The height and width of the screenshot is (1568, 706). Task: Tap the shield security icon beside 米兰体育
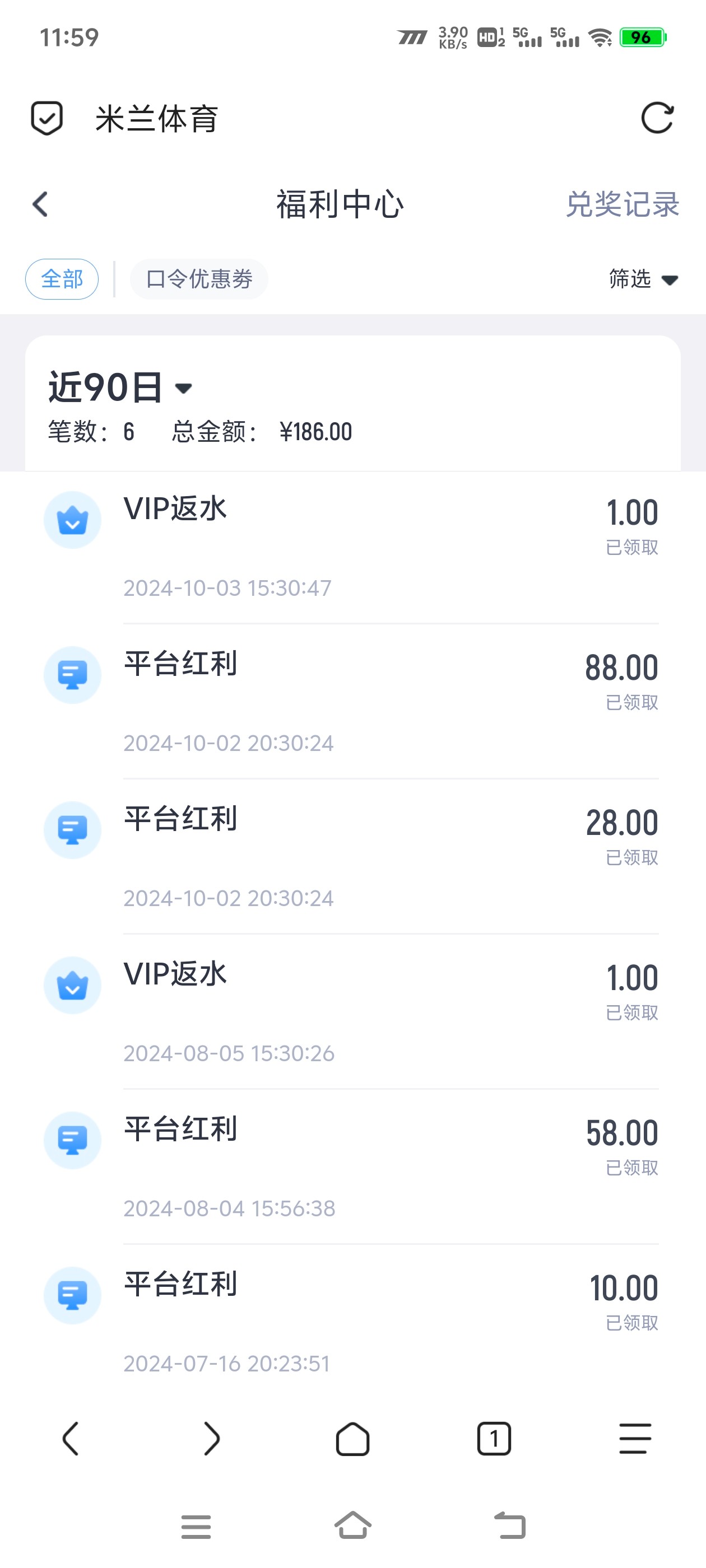tap(47, 118)
